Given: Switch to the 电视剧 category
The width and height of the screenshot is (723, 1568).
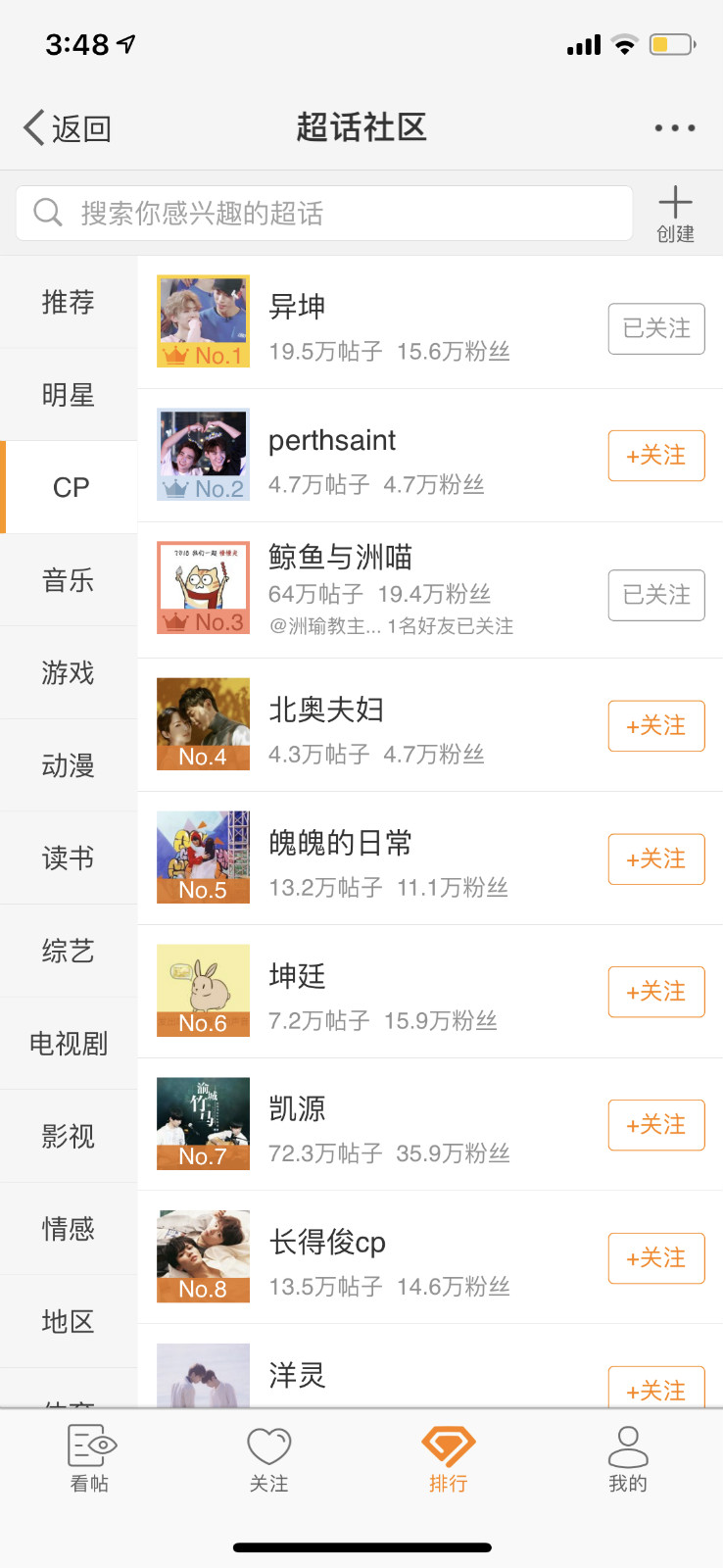Looking at the screenshot, I should (x=69, y=1044).
